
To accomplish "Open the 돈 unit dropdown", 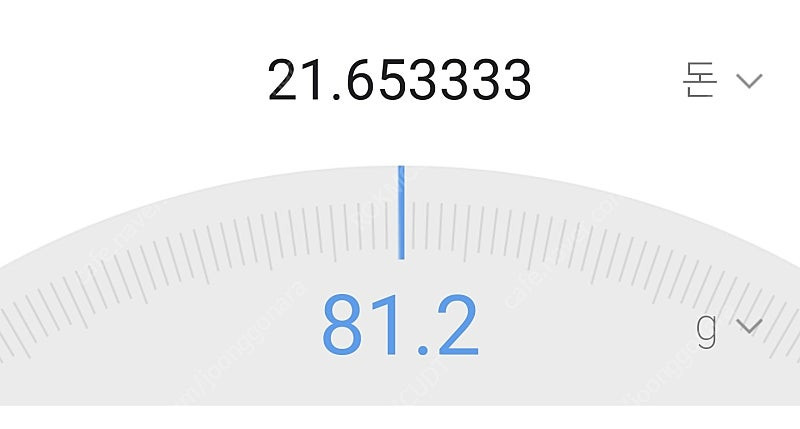I will pos(722,80).
